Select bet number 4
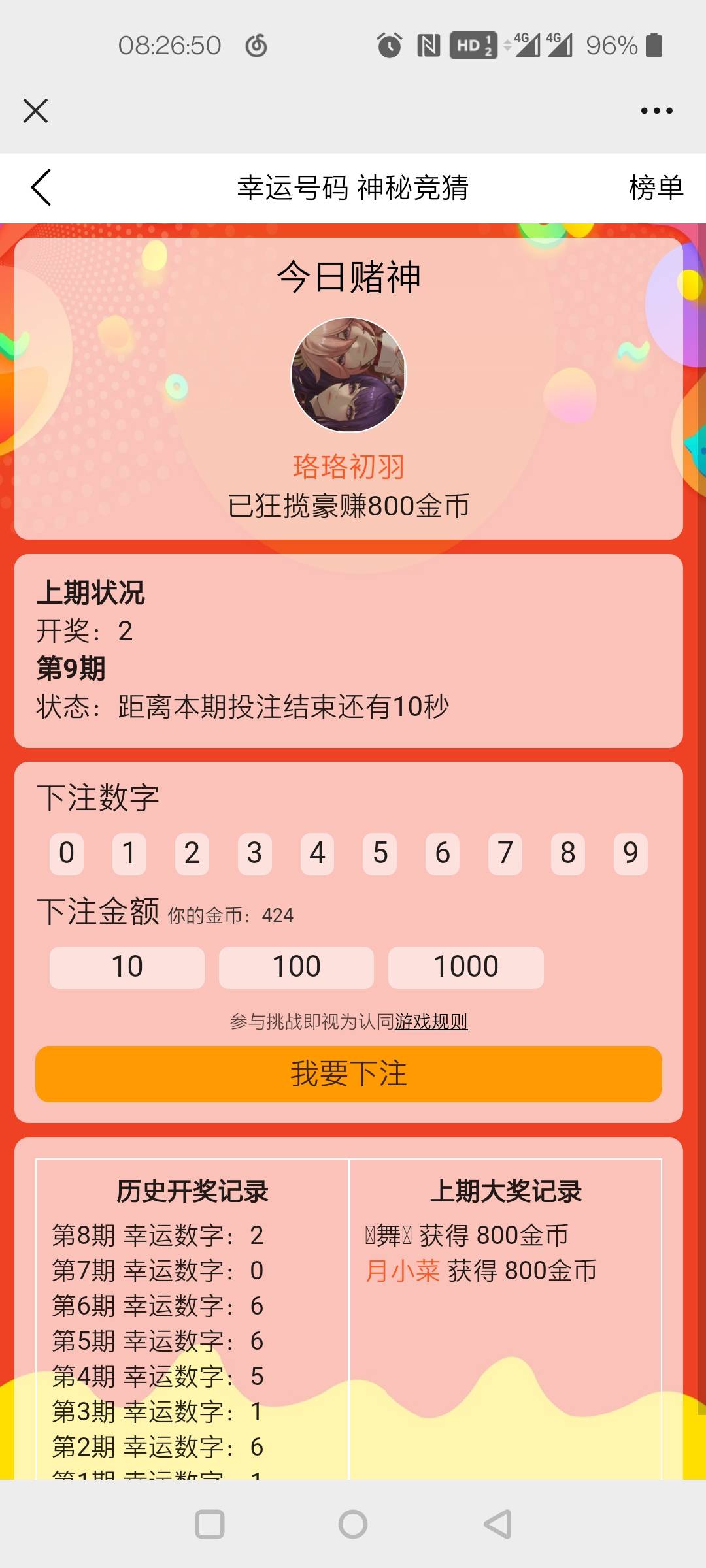 (x=317, y=853)
